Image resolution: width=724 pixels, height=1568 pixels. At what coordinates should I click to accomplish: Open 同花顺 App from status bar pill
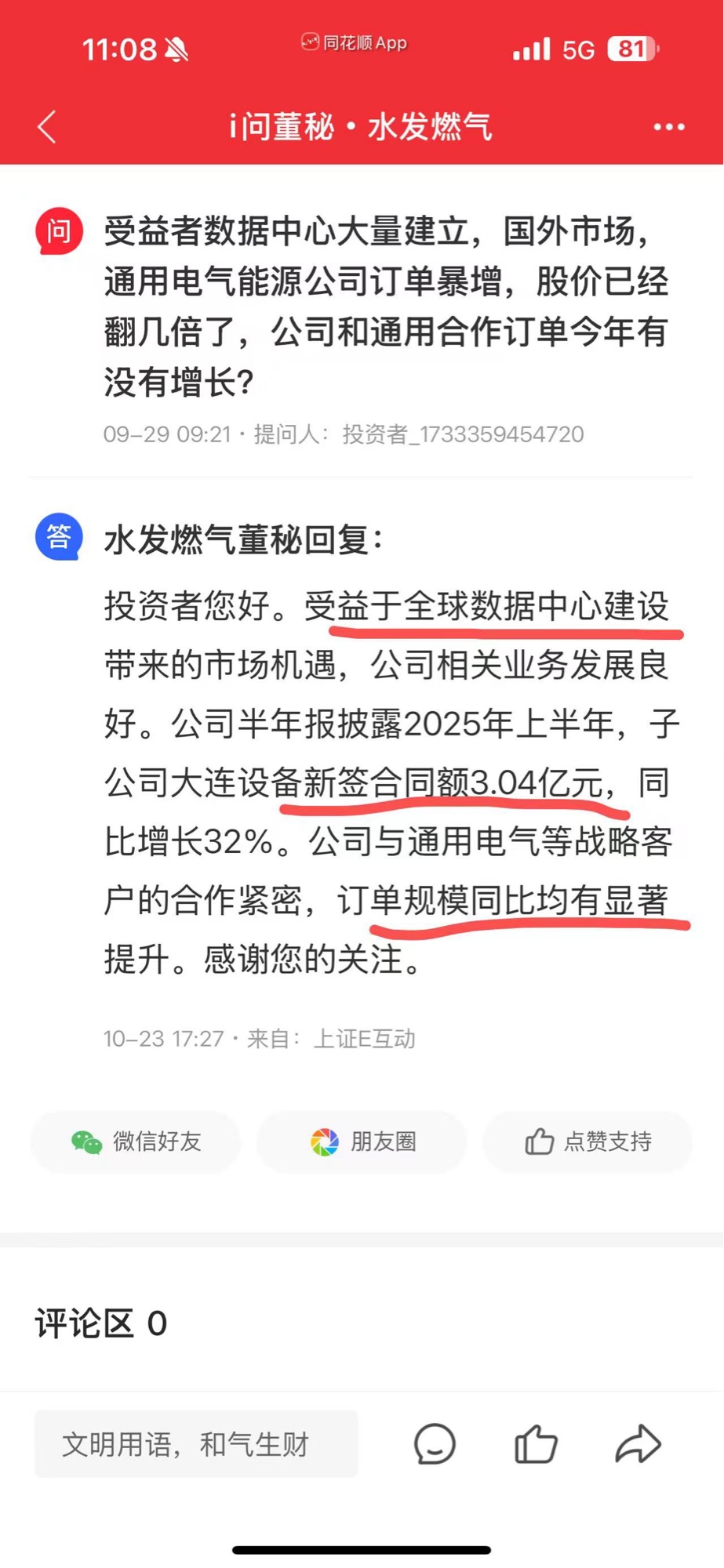355,43
